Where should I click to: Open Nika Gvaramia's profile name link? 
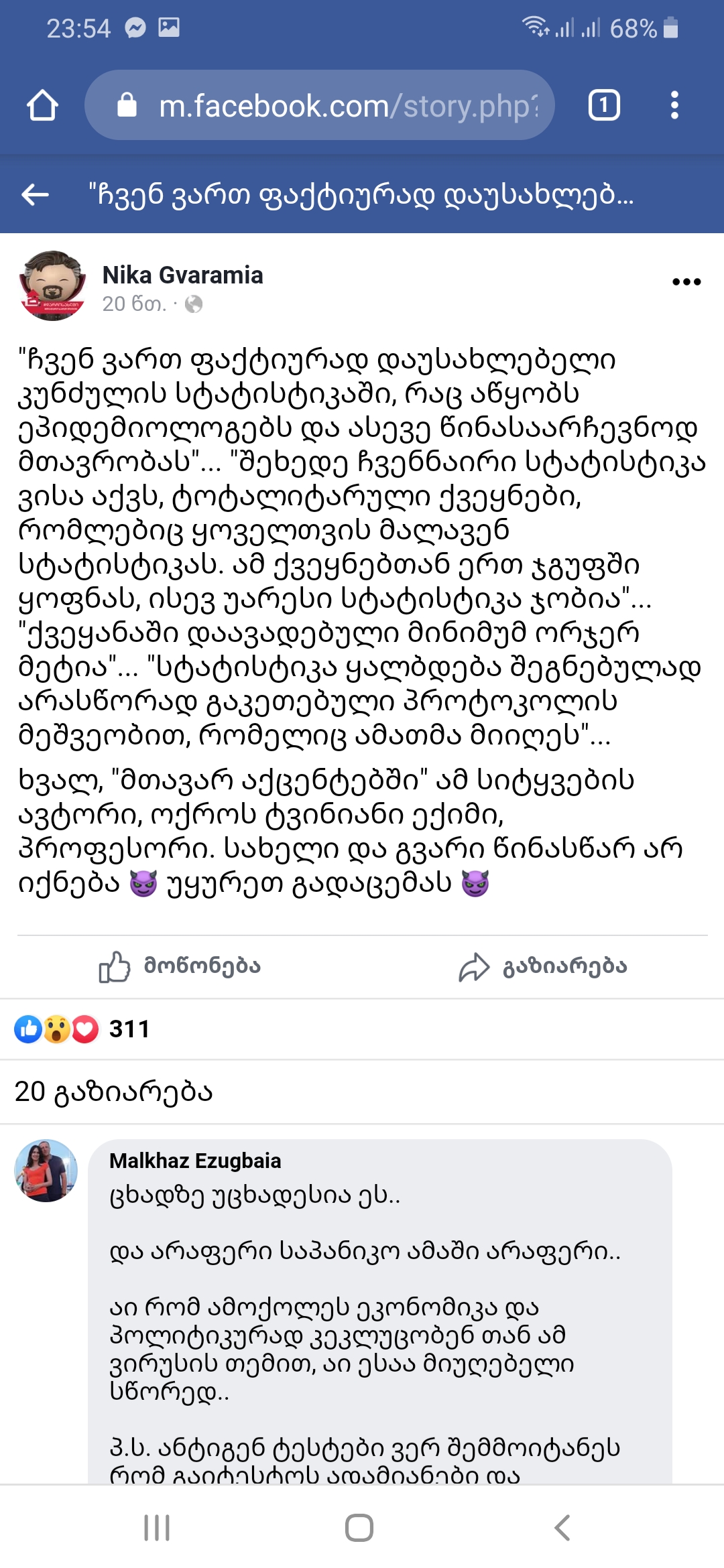coord(182,275)
